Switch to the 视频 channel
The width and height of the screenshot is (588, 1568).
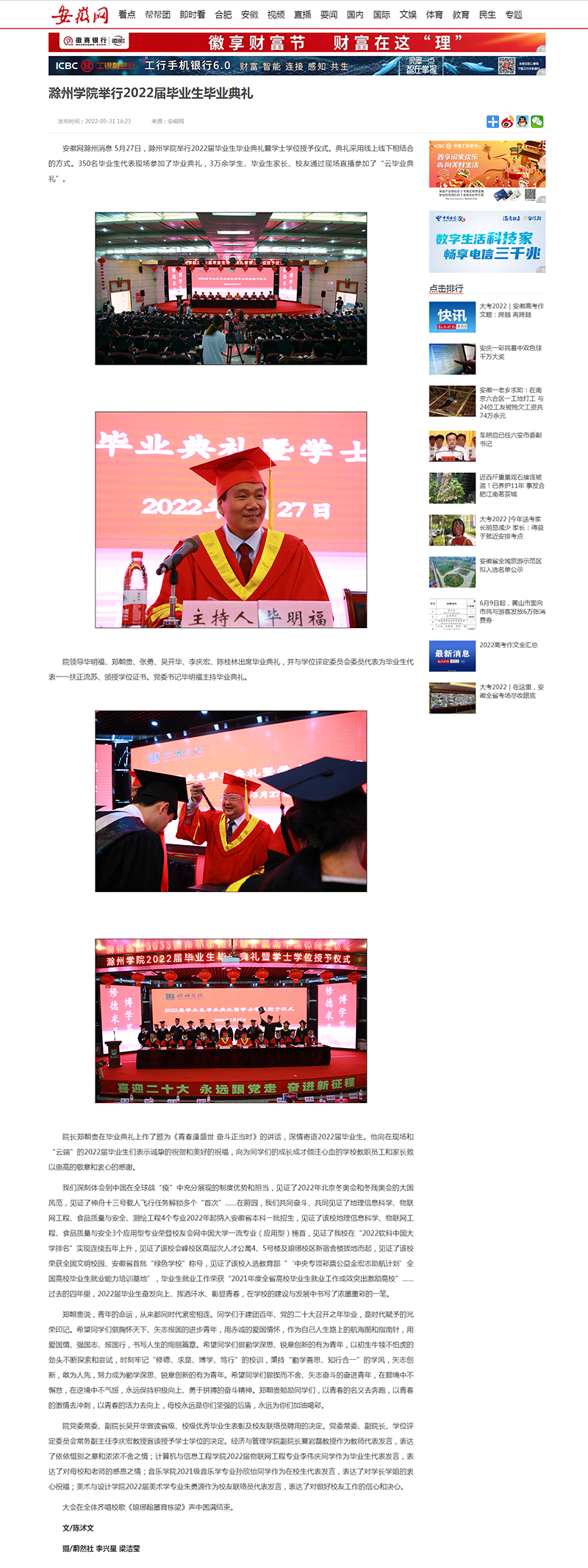pos(276,15)
